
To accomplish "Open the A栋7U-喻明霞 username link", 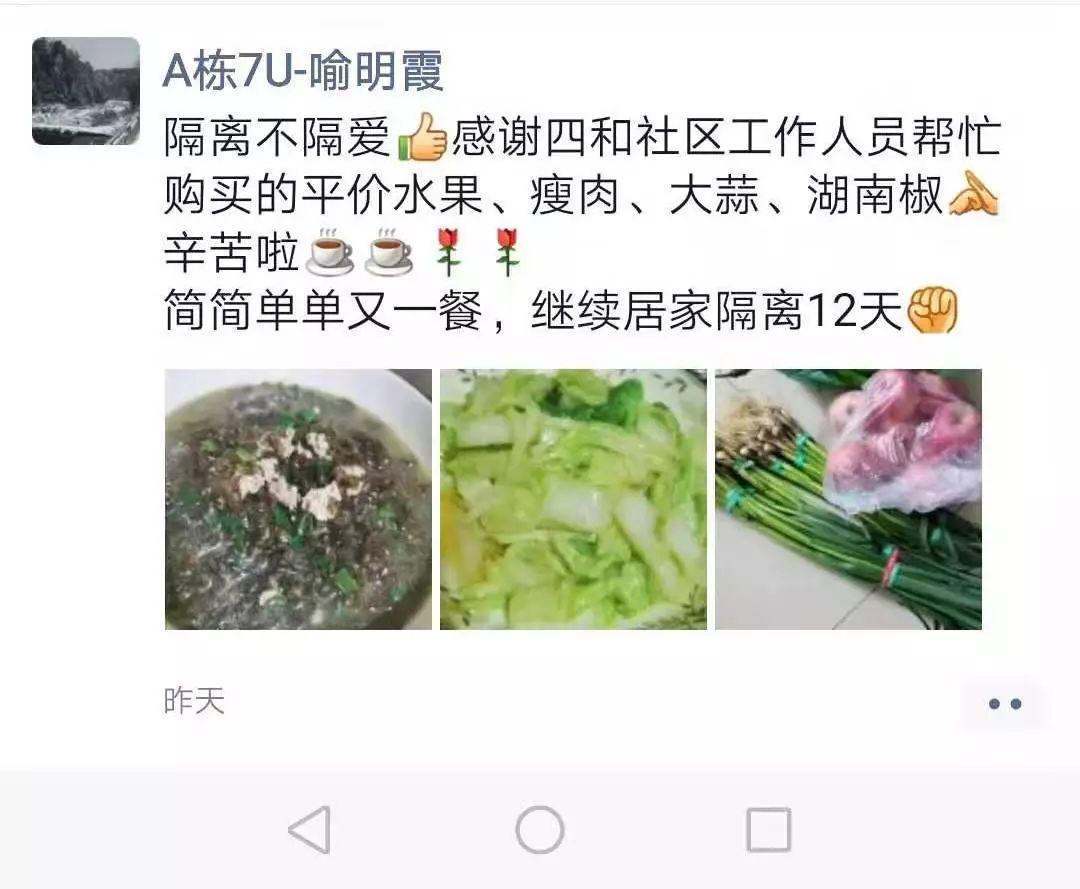I will point(303,71).
